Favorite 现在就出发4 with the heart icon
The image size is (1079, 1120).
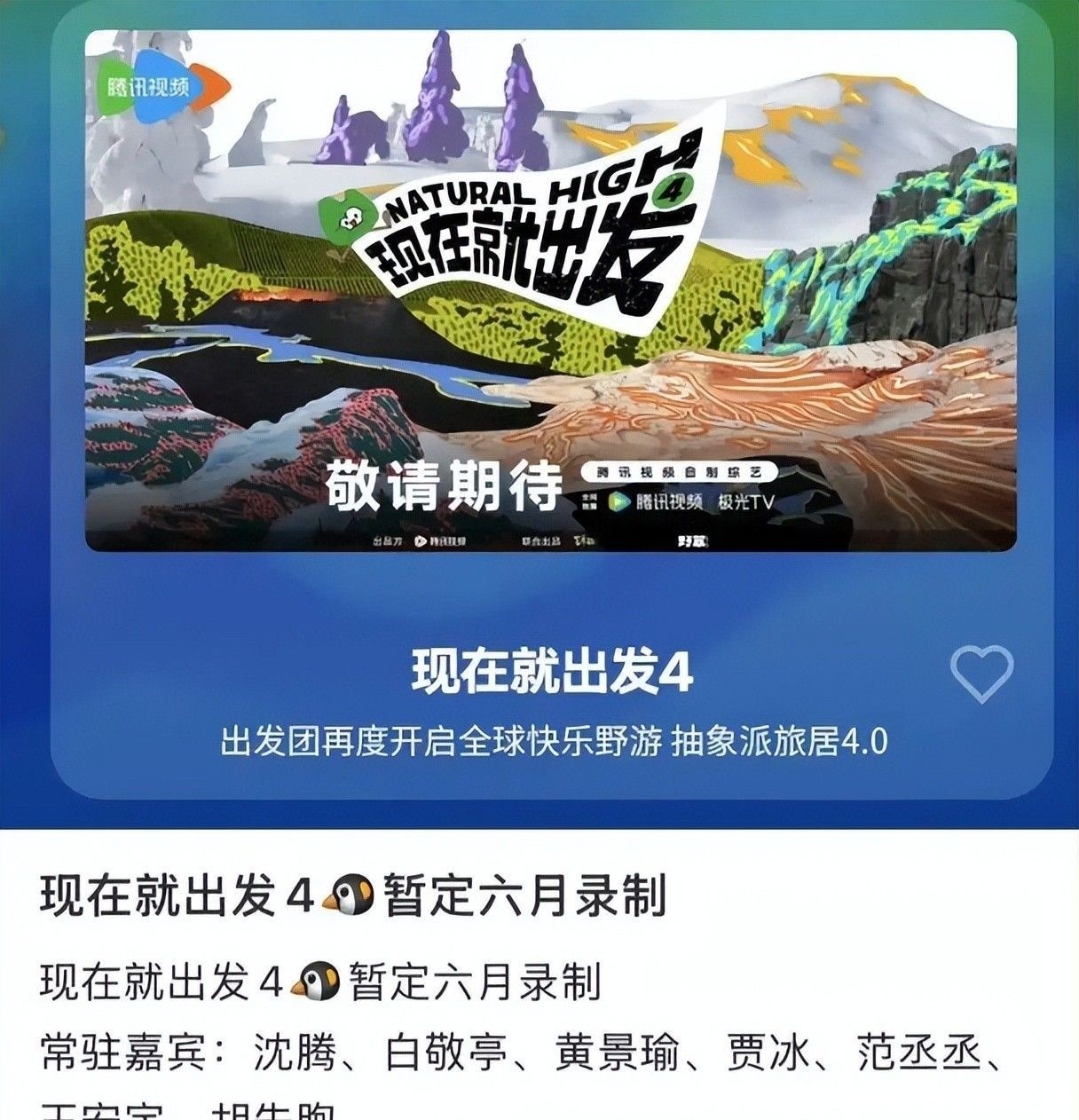pos(981,673)
